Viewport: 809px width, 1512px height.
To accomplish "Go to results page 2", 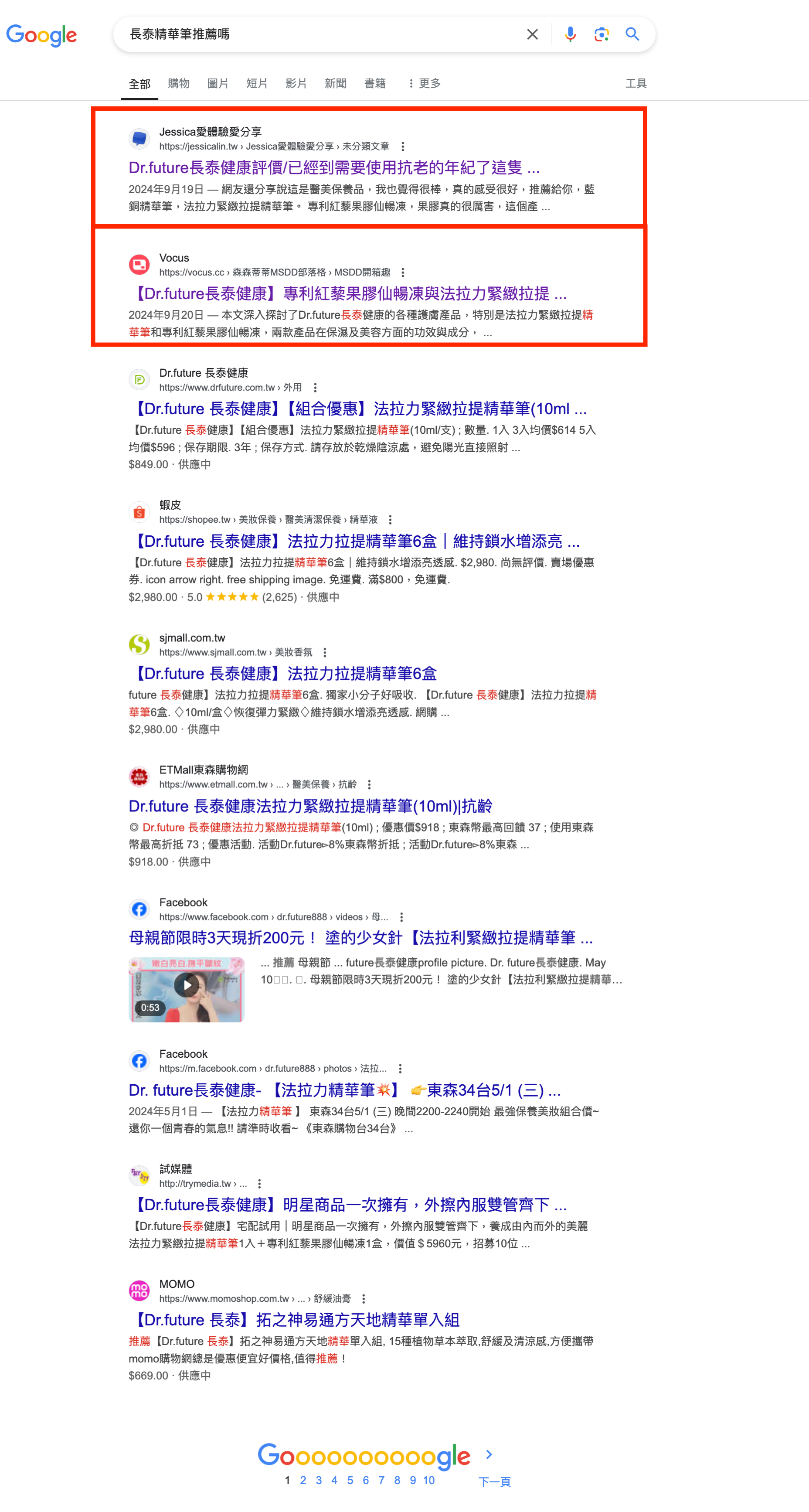I will click(303, 1480).
